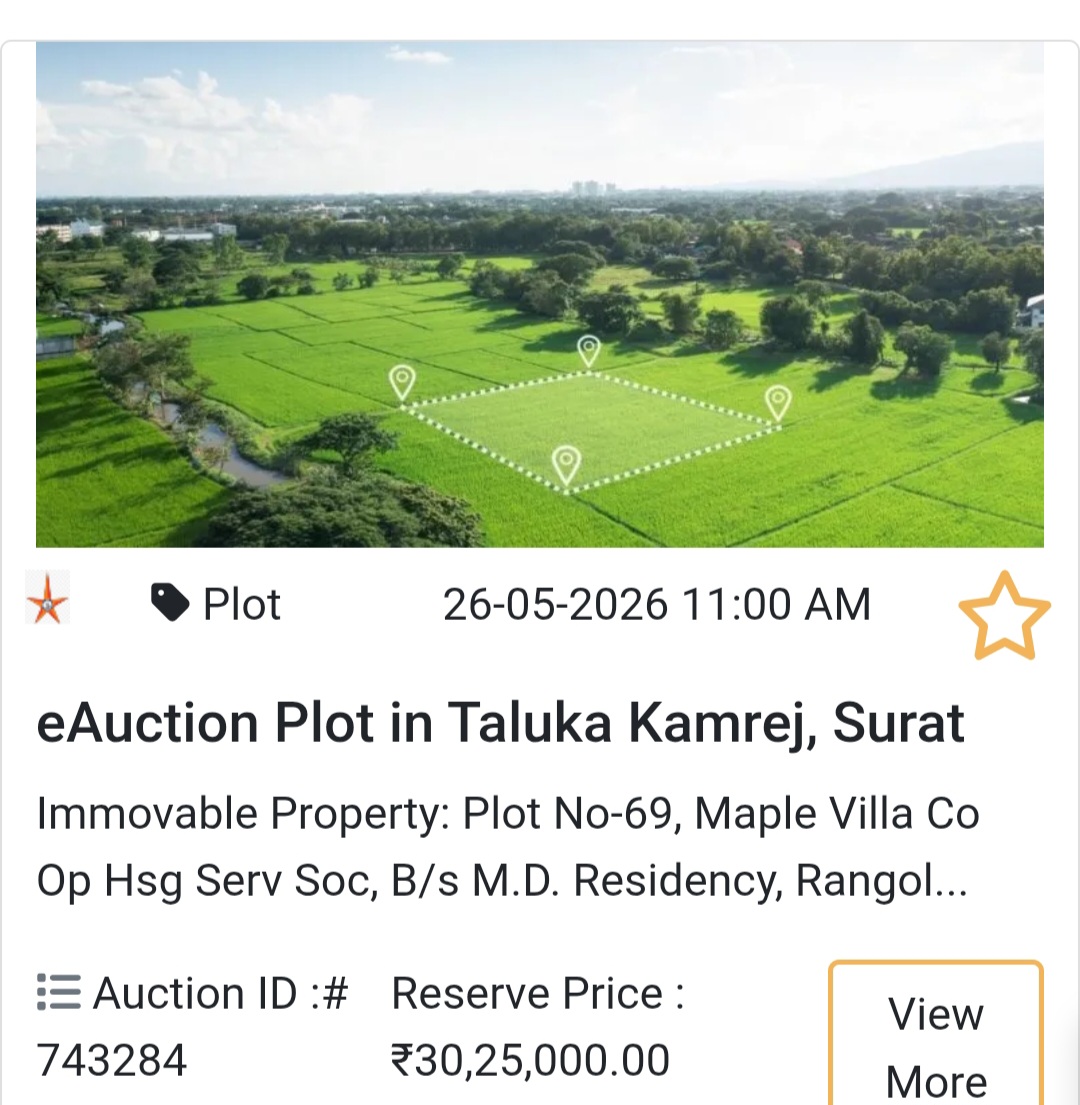The height and width of the screenshot is (1105, 1080).
Task: Click the top map pin marker above the plot boundary
Action: [x=590, y=352]
